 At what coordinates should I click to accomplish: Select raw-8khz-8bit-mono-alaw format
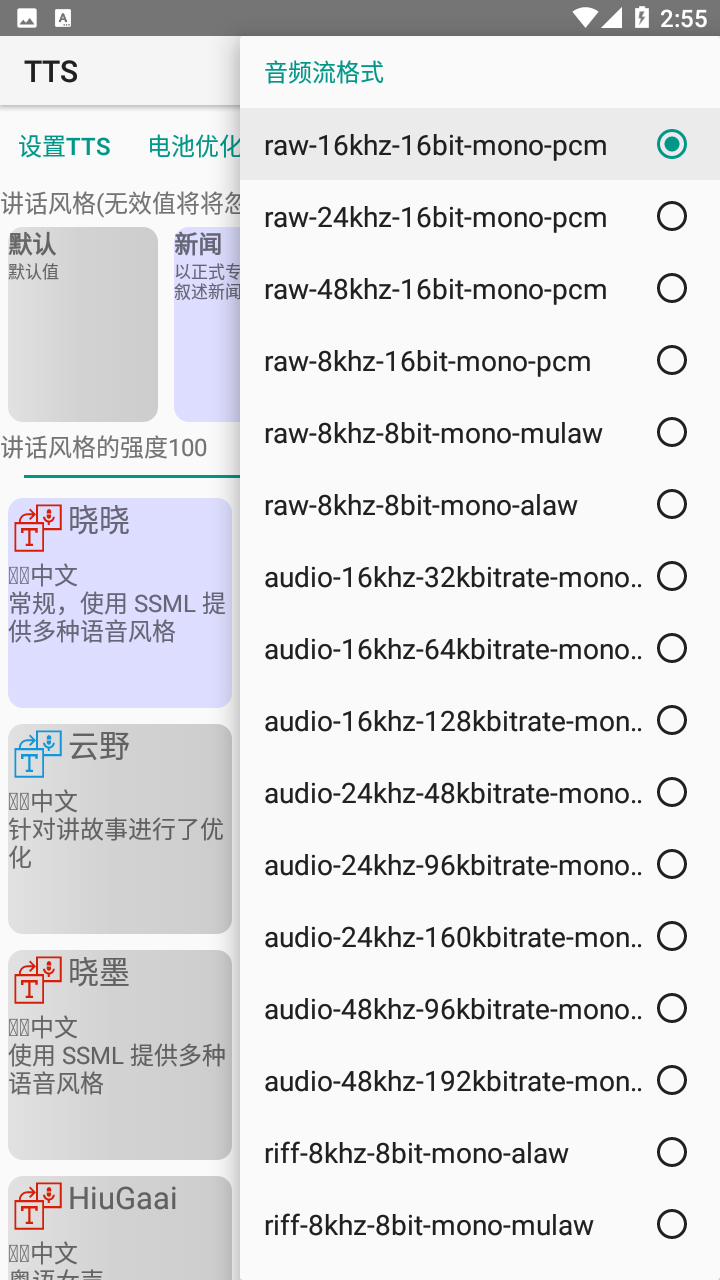(x=478, y=505)
